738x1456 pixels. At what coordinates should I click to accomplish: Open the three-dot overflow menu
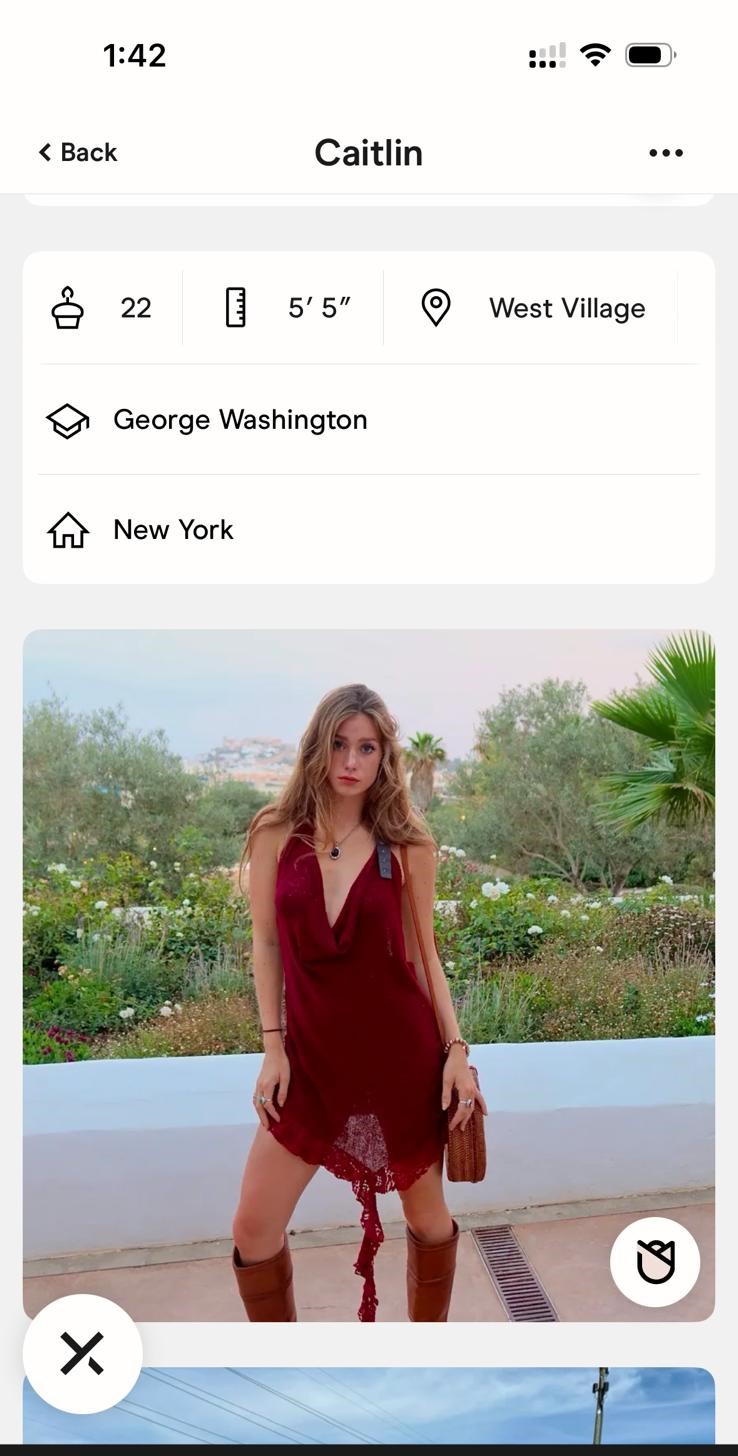666,152
